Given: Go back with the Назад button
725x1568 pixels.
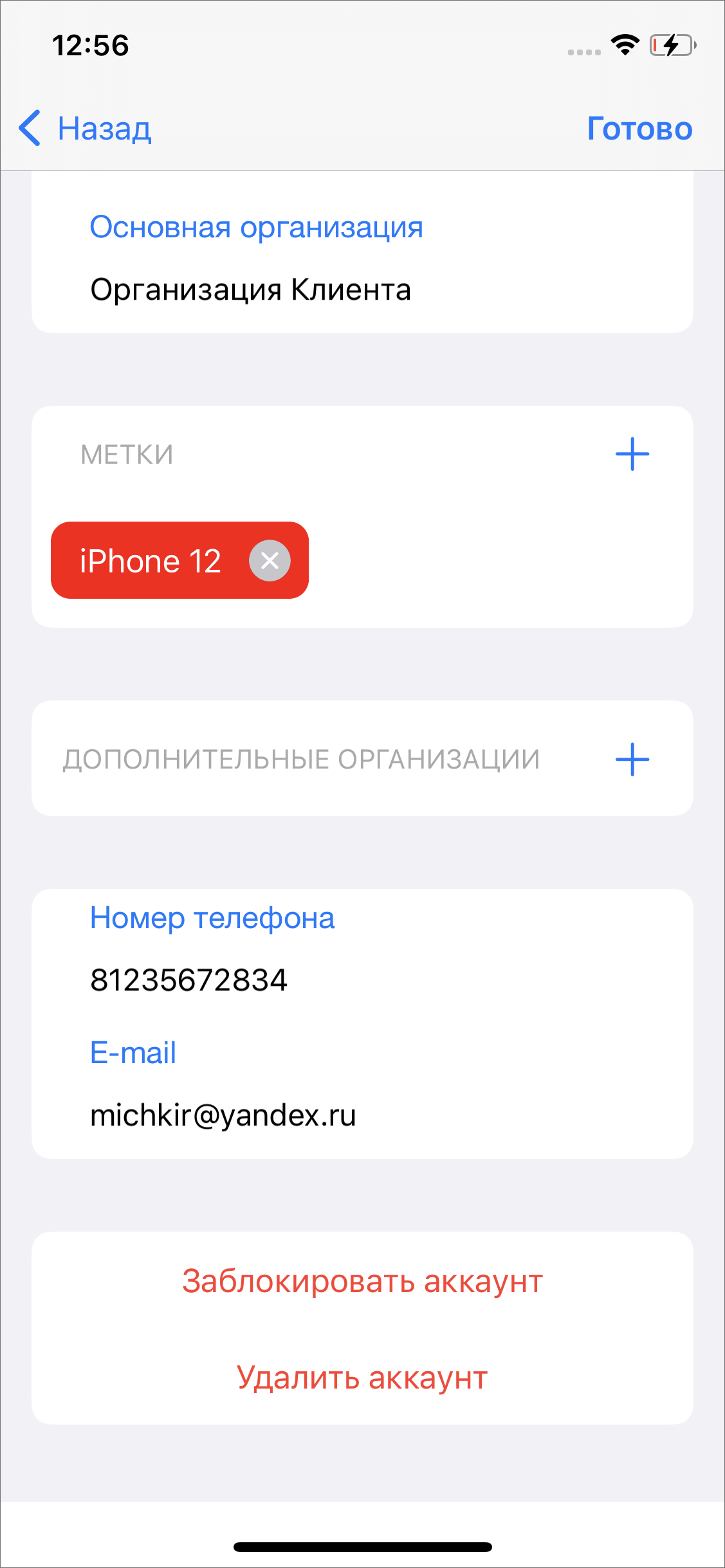Looking at the screenshot, I should click(86, 128).
